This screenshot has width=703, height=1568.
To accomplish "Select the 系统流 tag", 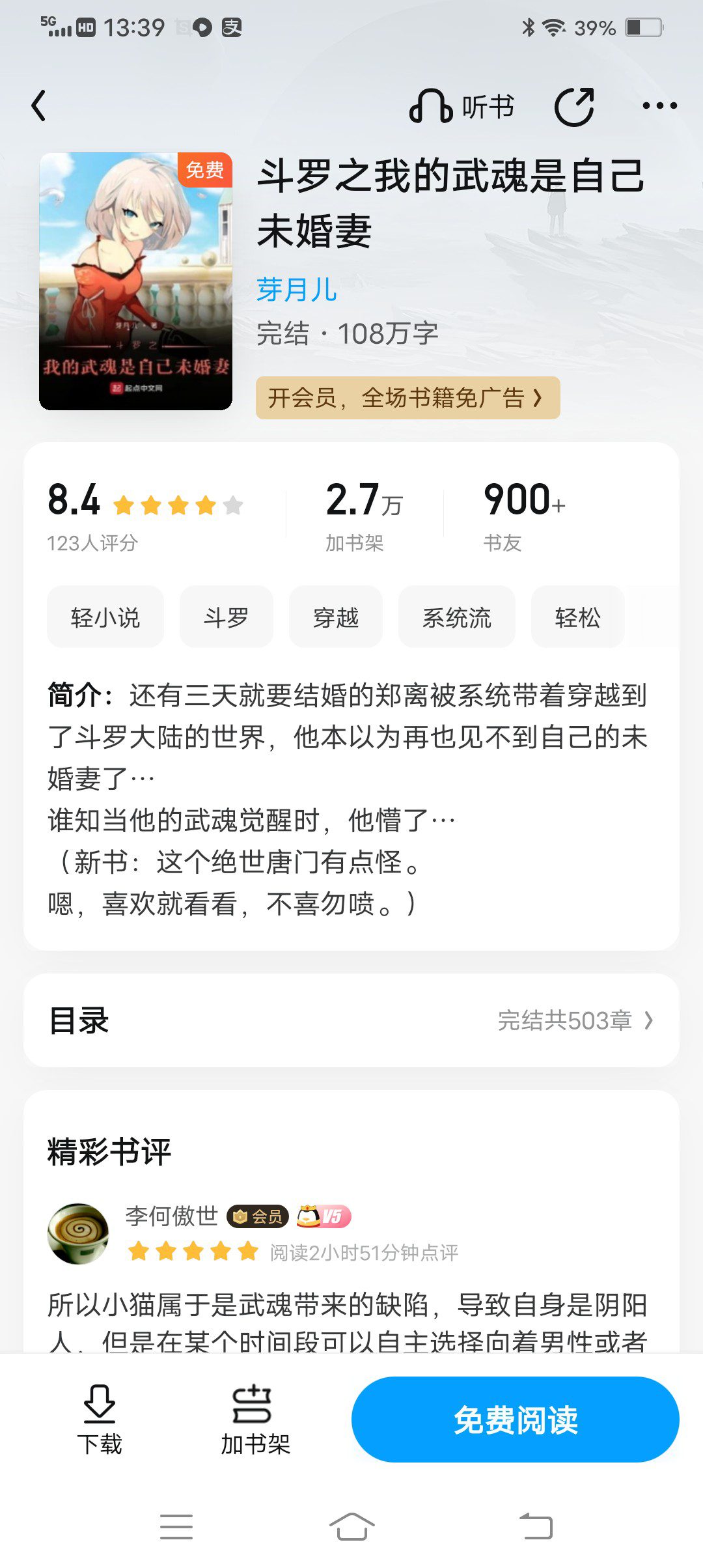I will pos(456,617).
